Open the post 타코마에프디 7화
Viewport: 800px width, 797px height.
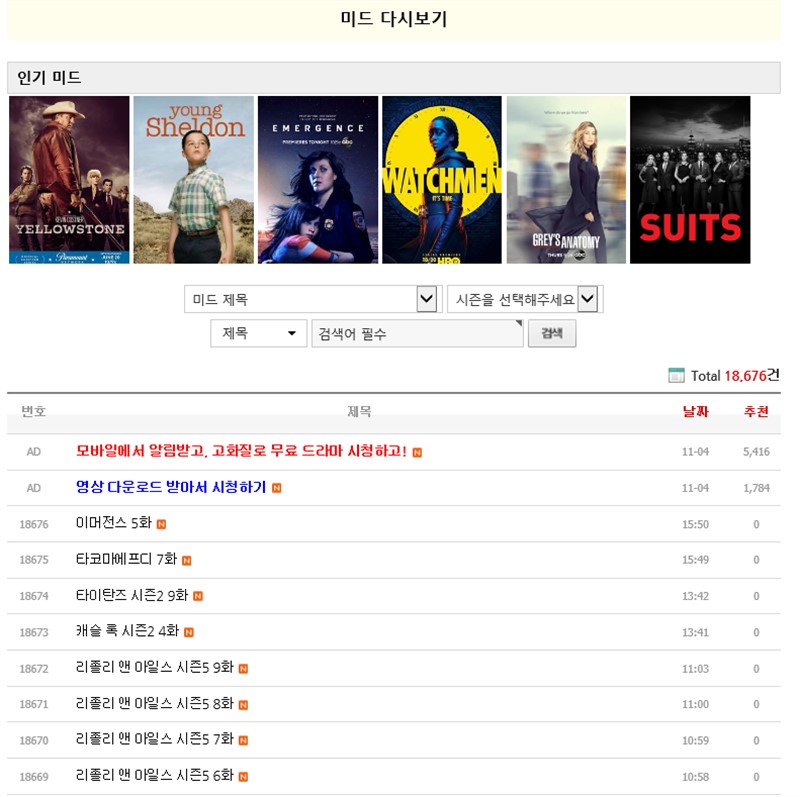pos(125,560)
